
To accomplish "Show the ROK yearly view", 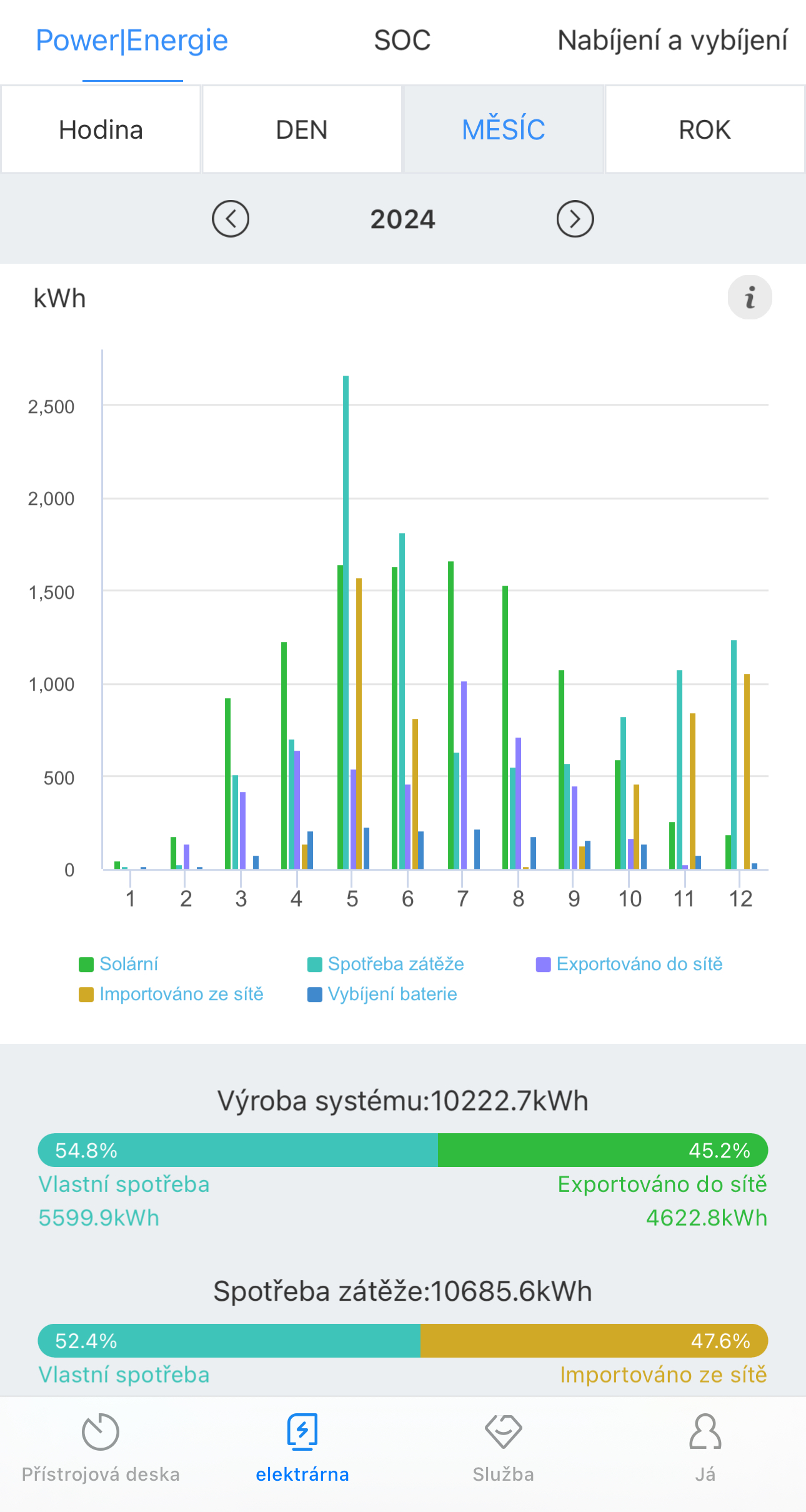I will (704, 129).
